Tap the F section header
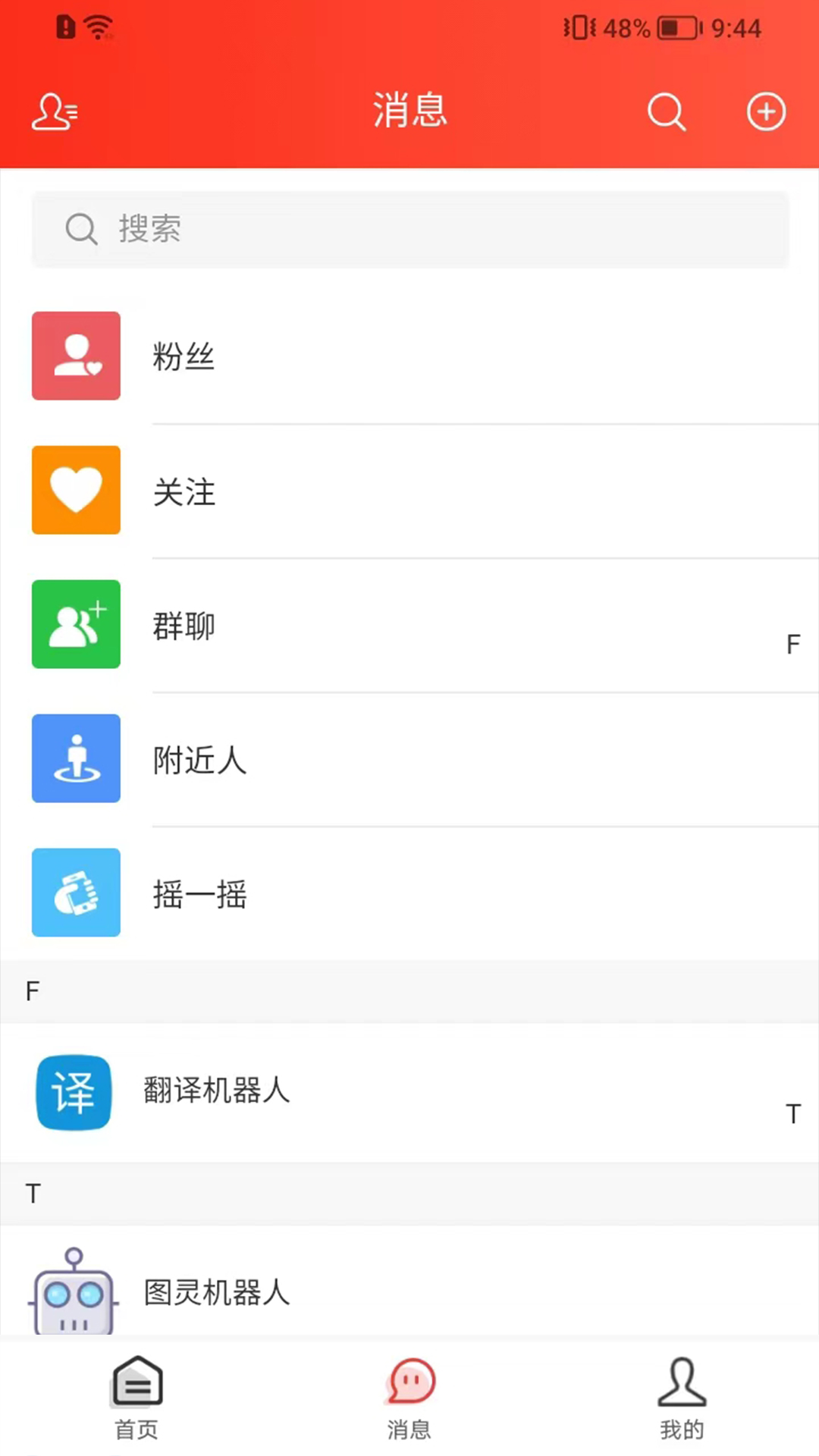This screenshot has width=819, height=1456. tap(32, 990)
